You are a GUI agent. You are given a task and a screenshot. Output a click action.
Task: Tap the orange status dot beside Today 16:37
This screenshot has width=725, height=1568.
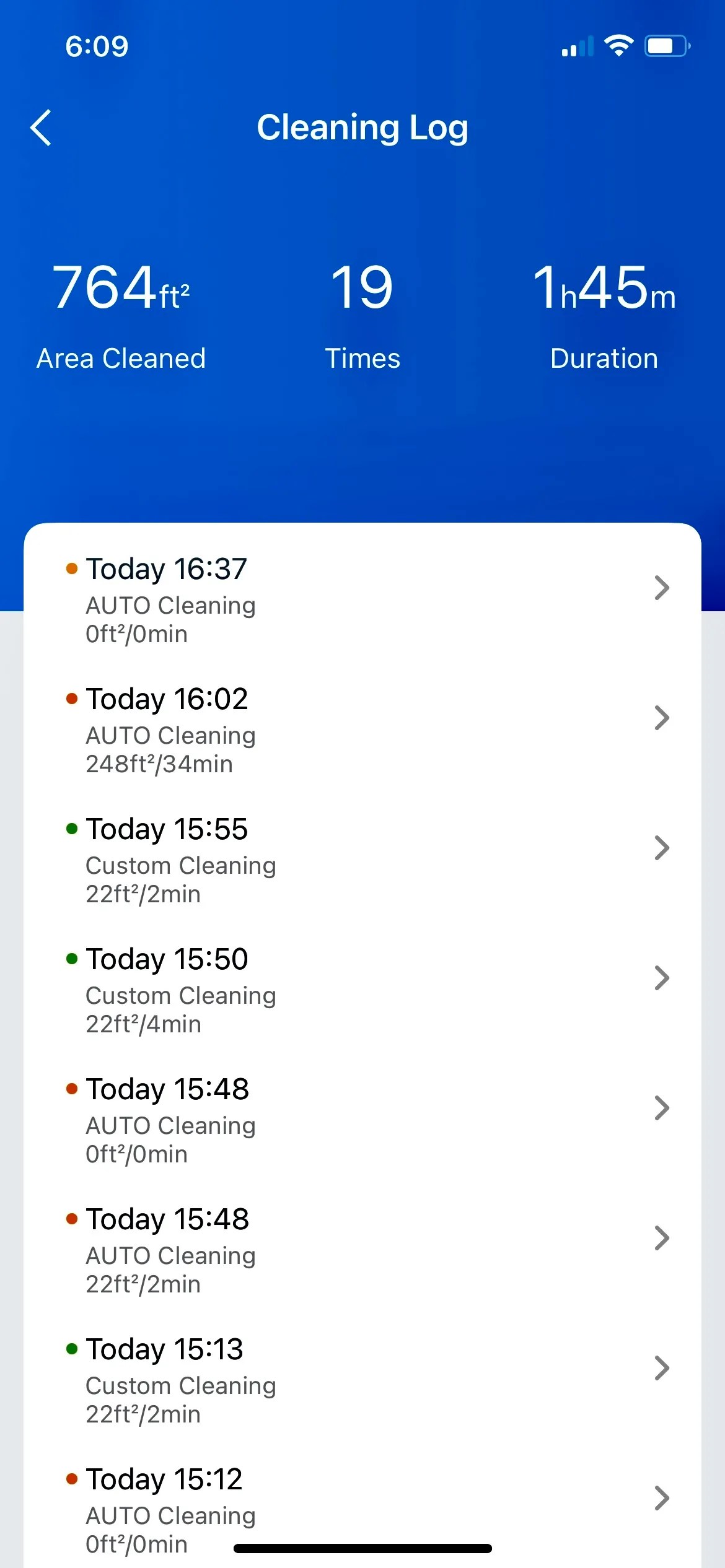72,568
